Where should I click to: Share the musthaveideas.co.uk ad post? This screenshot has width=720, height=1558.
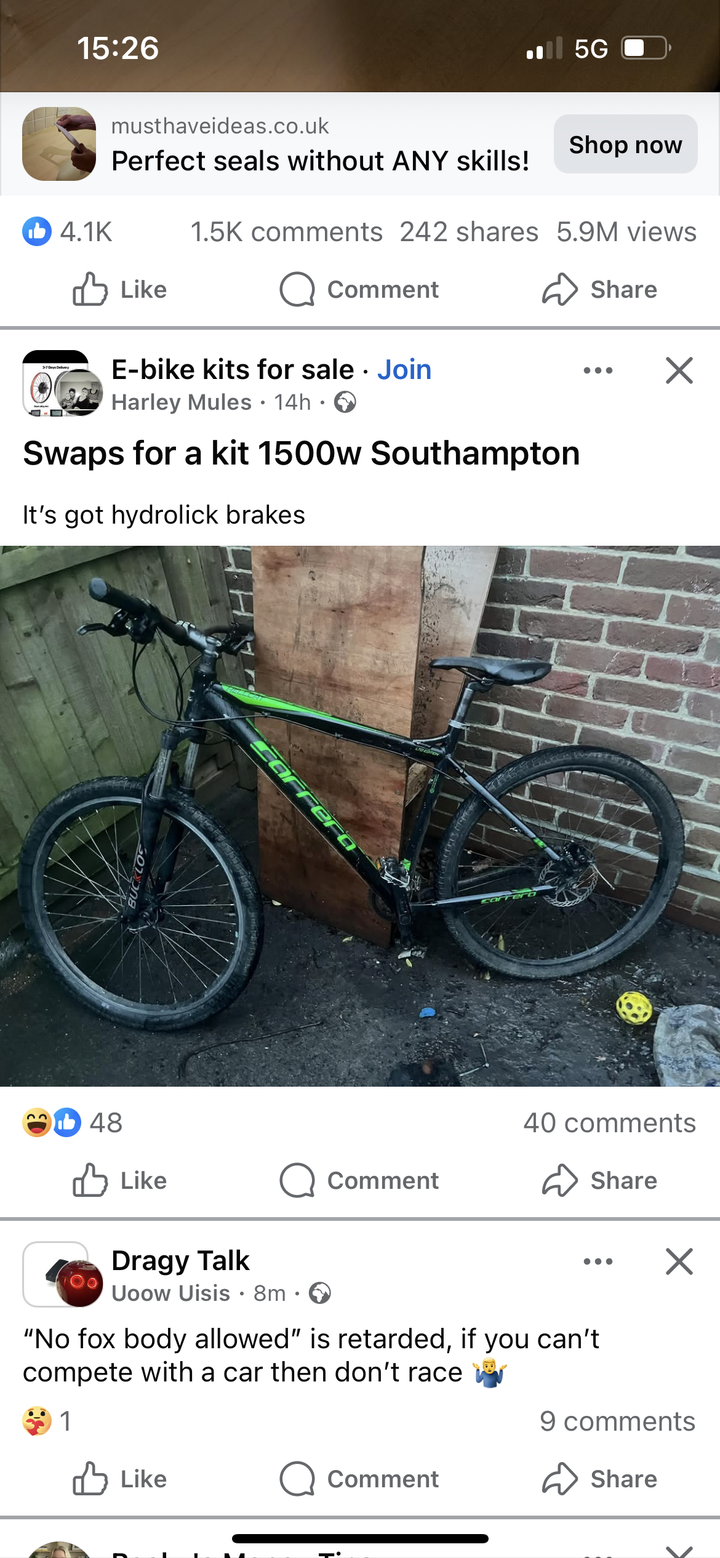point(599,290)
